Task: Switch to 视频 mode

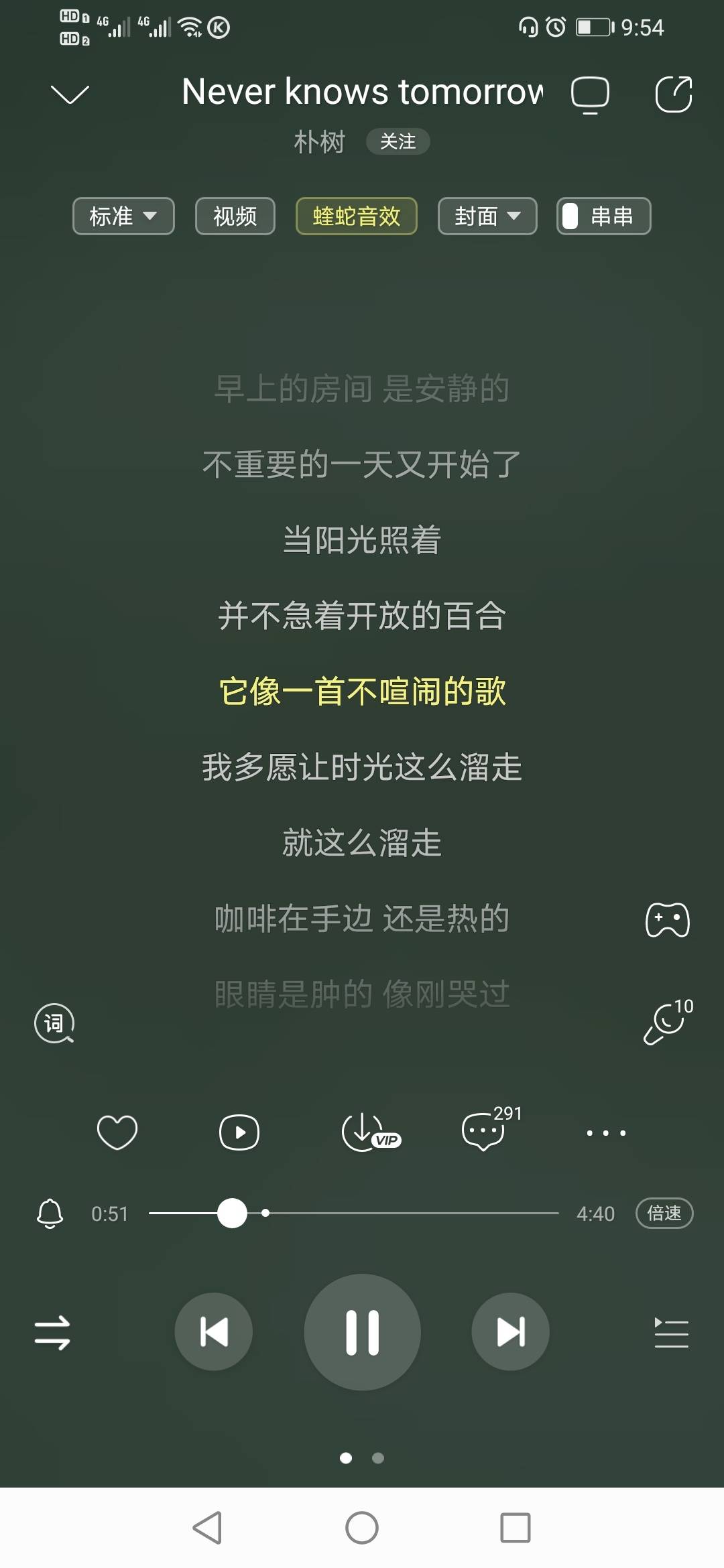Action: [235, 216]
